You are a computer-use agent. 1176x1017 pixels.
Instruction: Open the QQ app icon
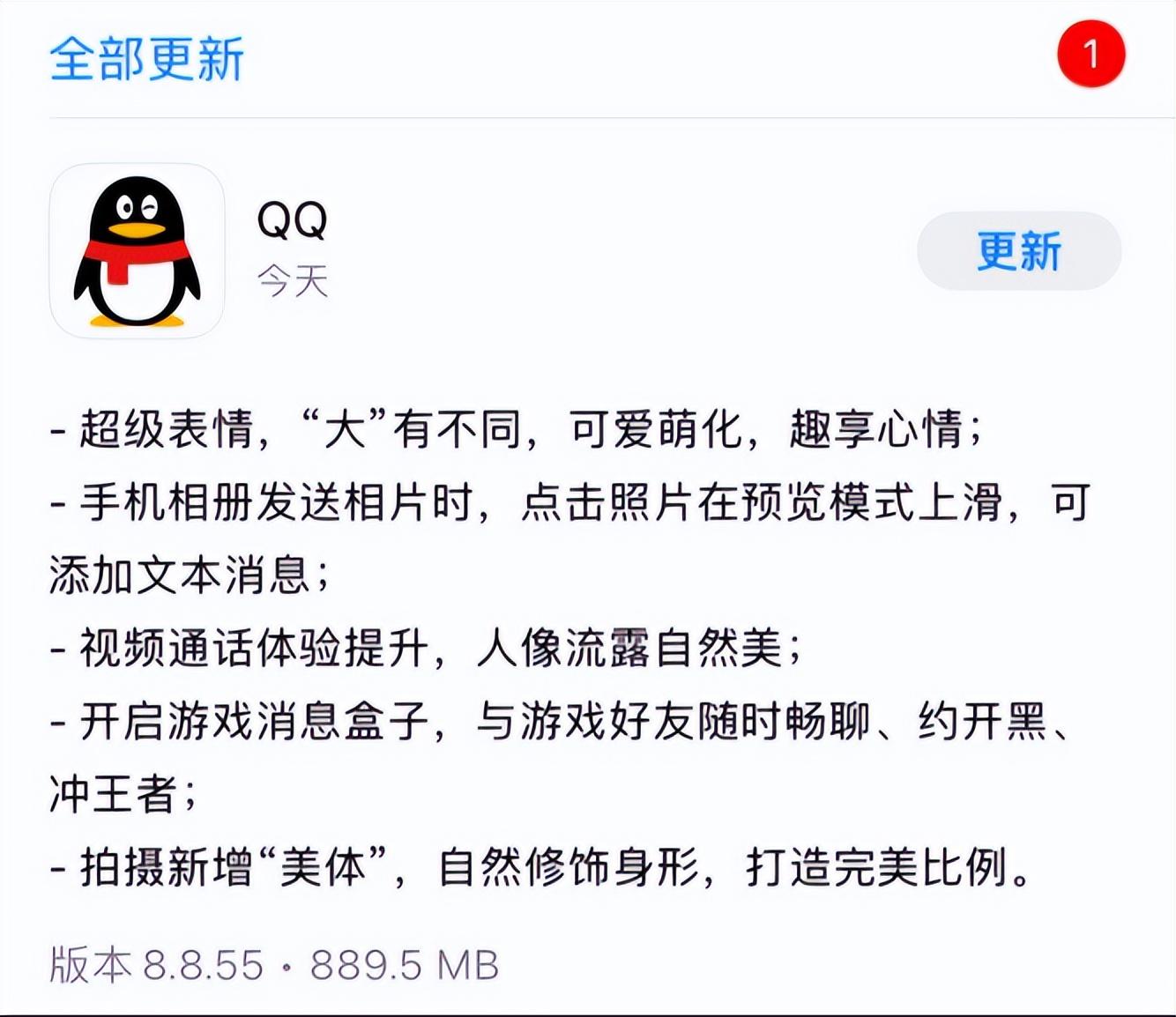[137, 251]
